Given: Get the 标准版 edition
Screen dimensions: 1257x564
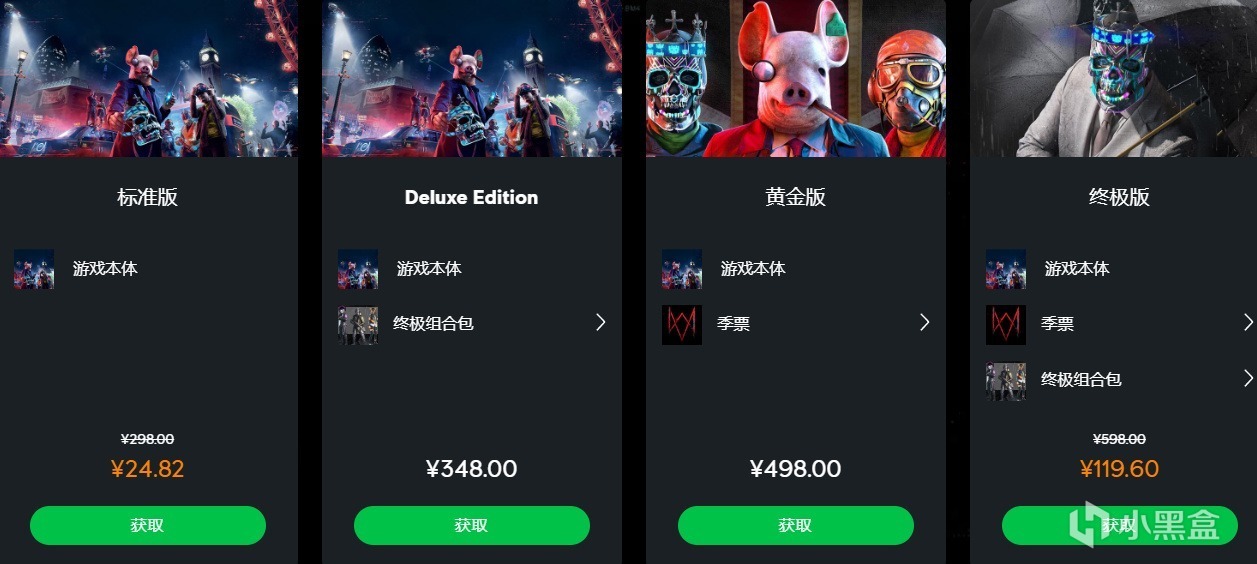Looking at the screenshot, I should 148,526.
